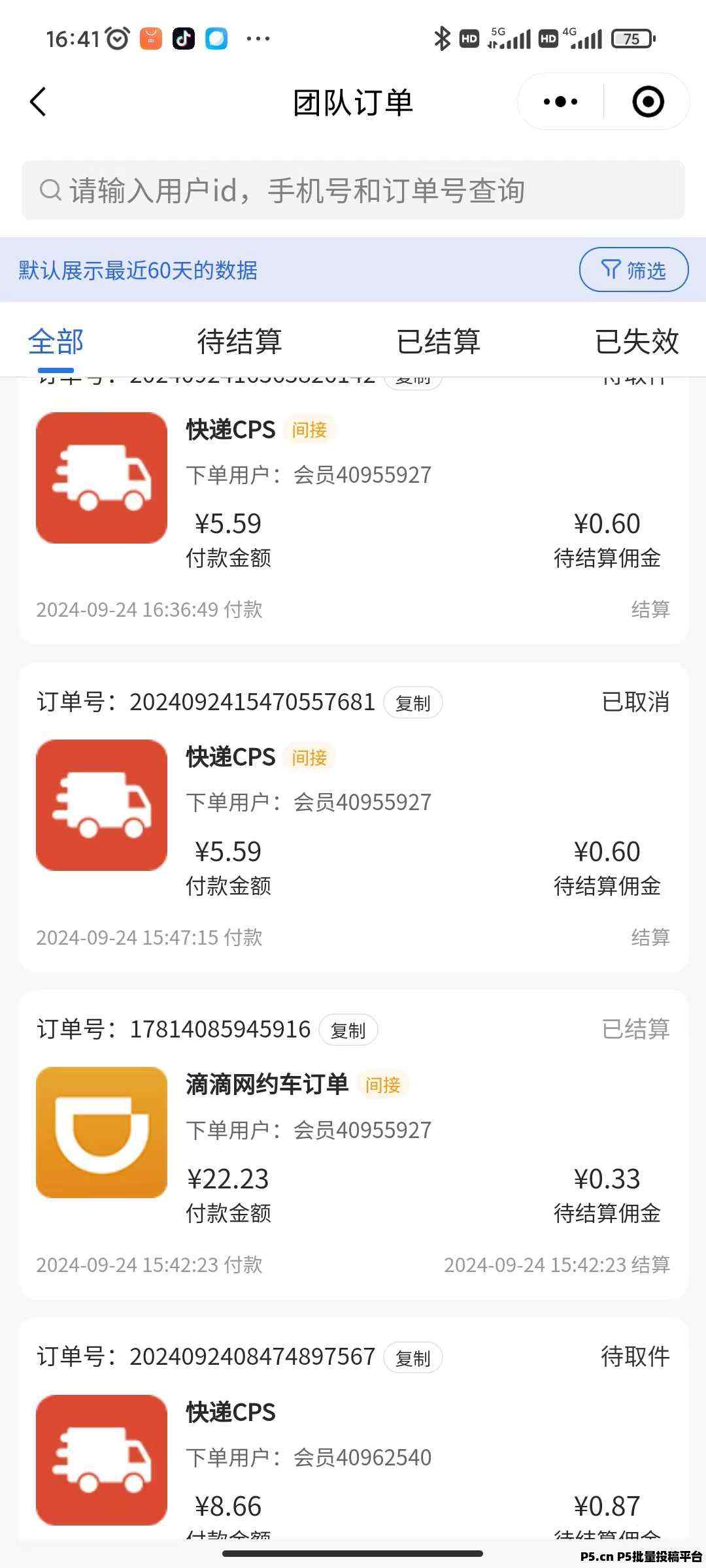
Task: Go back from the 团队订单 page
Action: pyautogui.click(x=39, y=102)
